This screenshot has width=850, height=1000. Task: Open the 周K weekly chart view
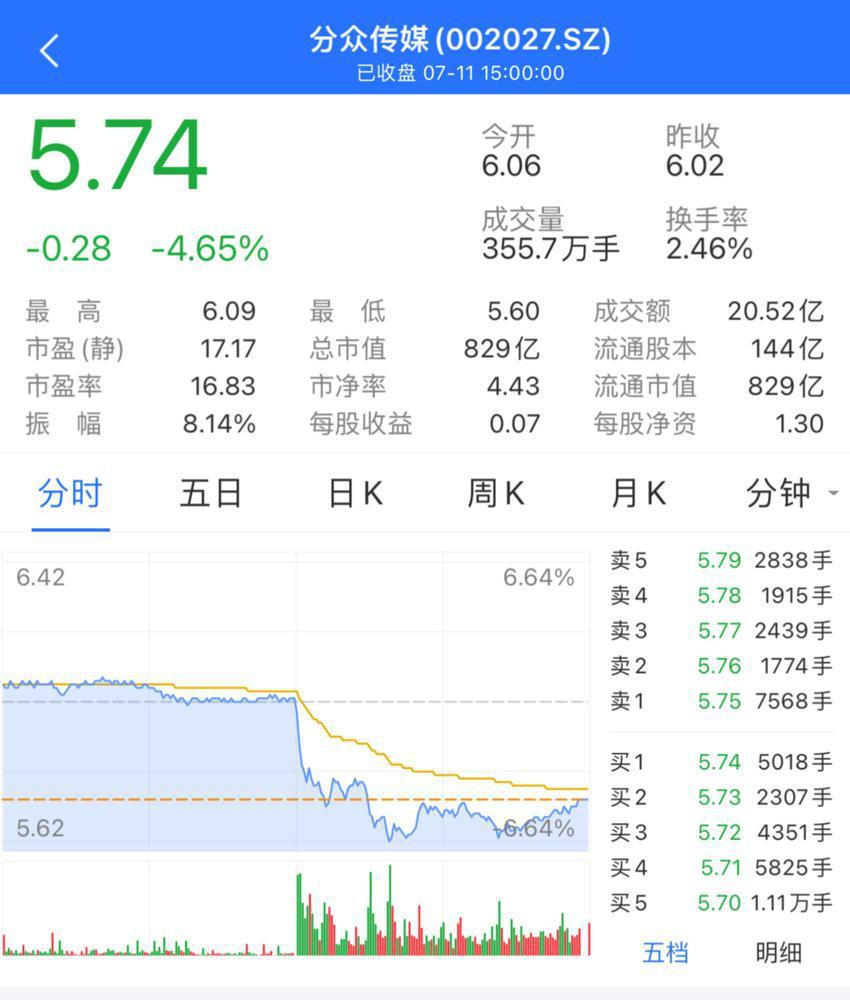pyautogui.click(x=495, y=493)
